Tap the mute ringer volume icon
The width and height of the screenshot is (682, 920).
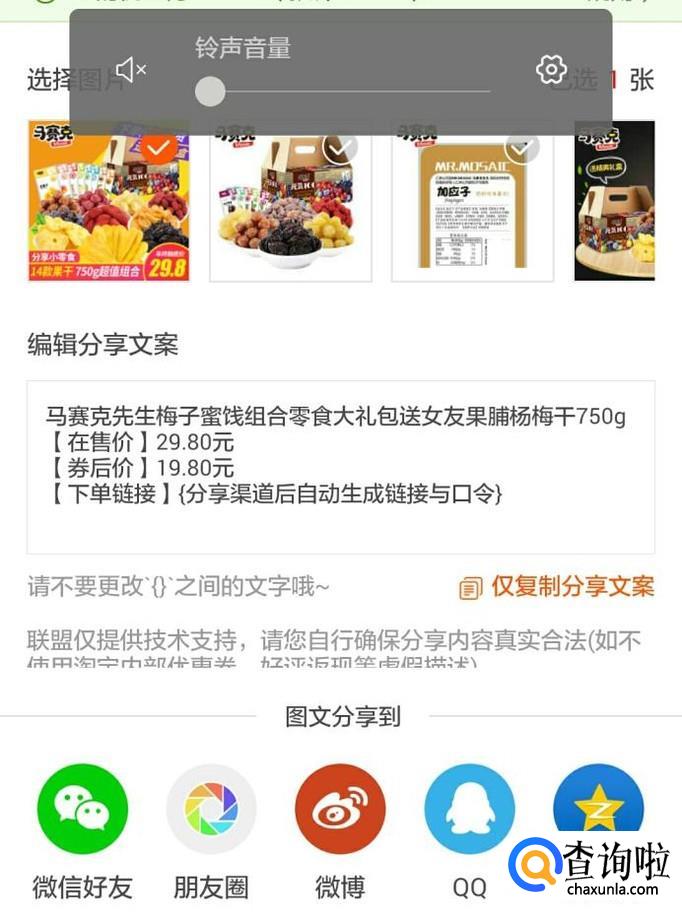131,70
